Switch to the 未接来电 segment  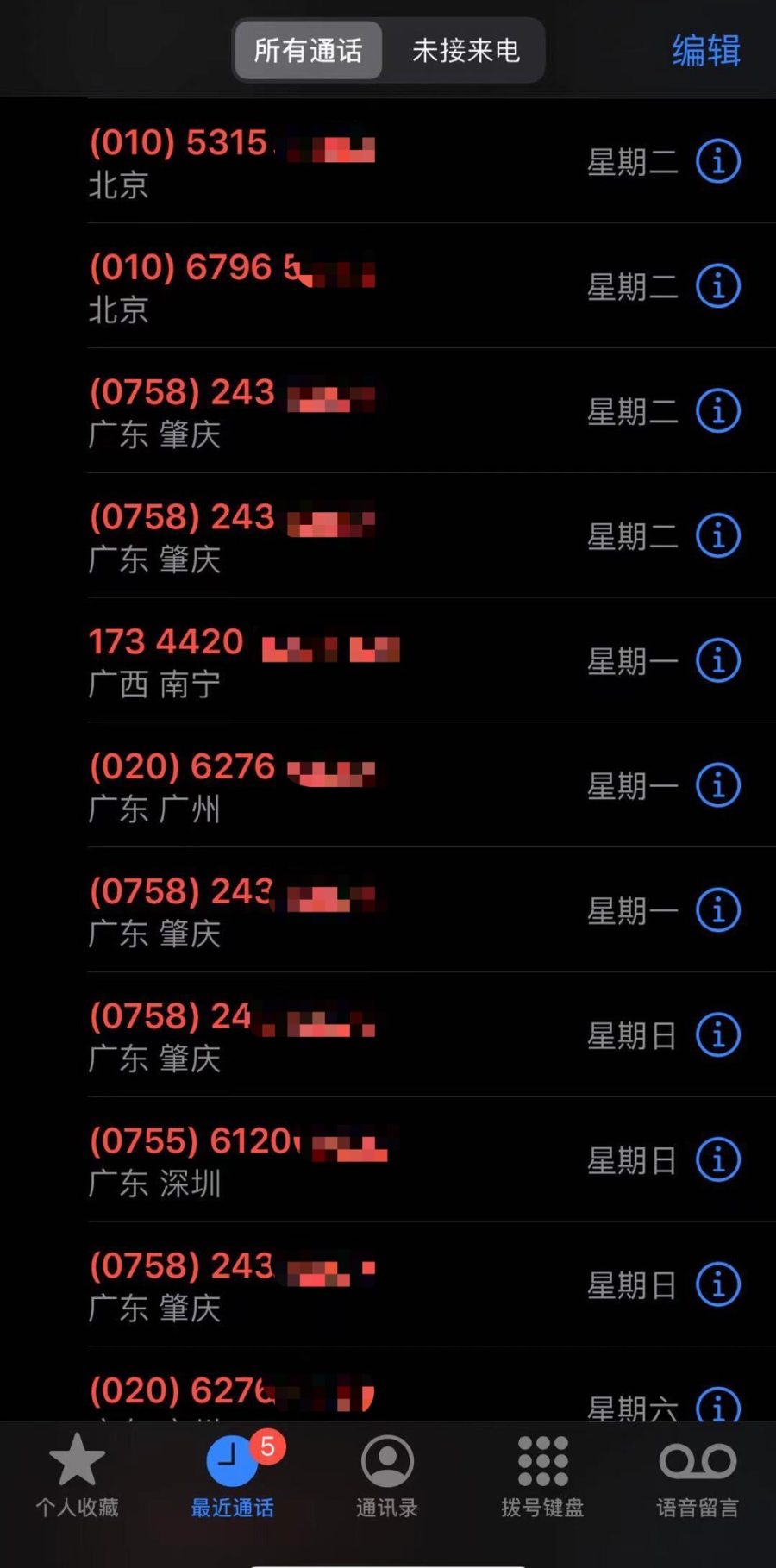coord(466,51)
